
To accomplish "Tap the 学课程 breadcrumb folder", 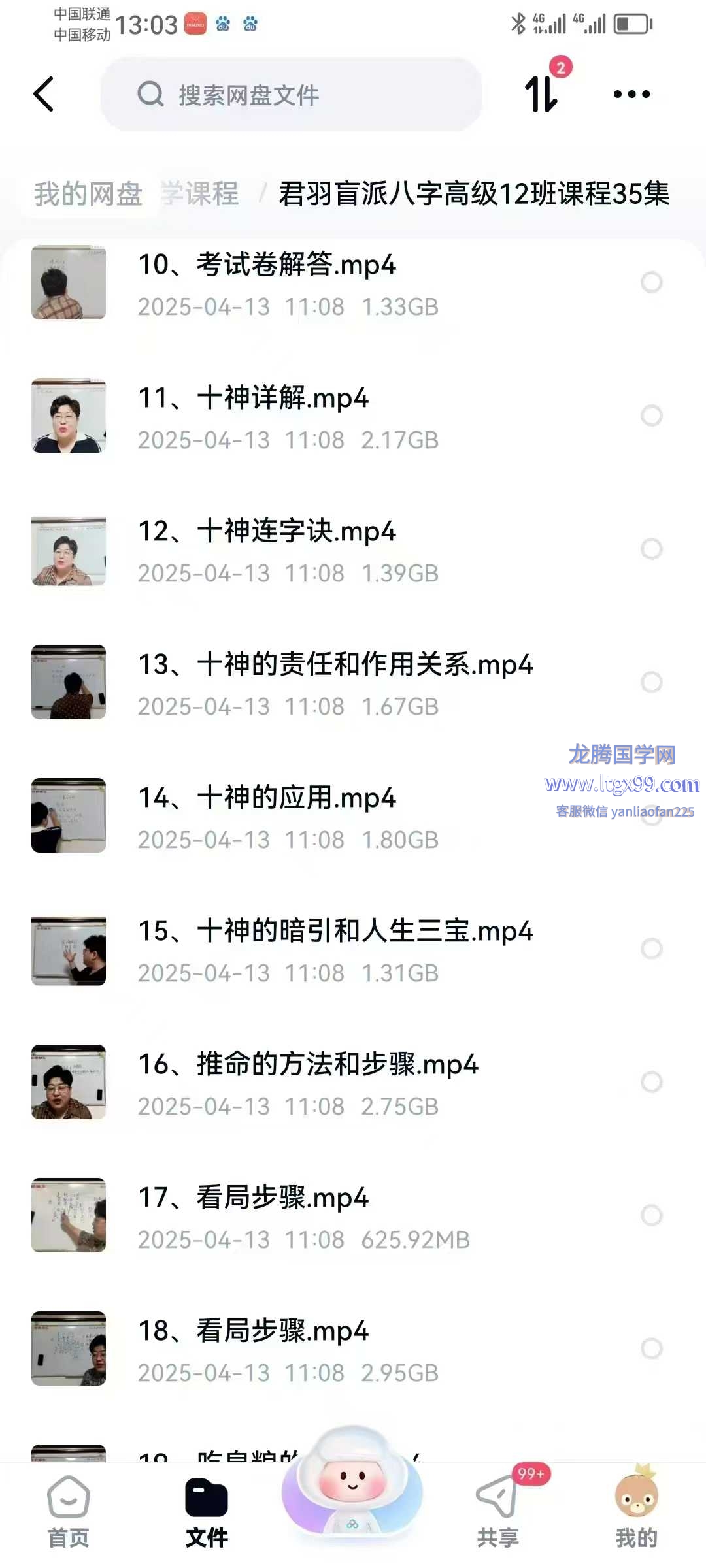I will [199, 194].
